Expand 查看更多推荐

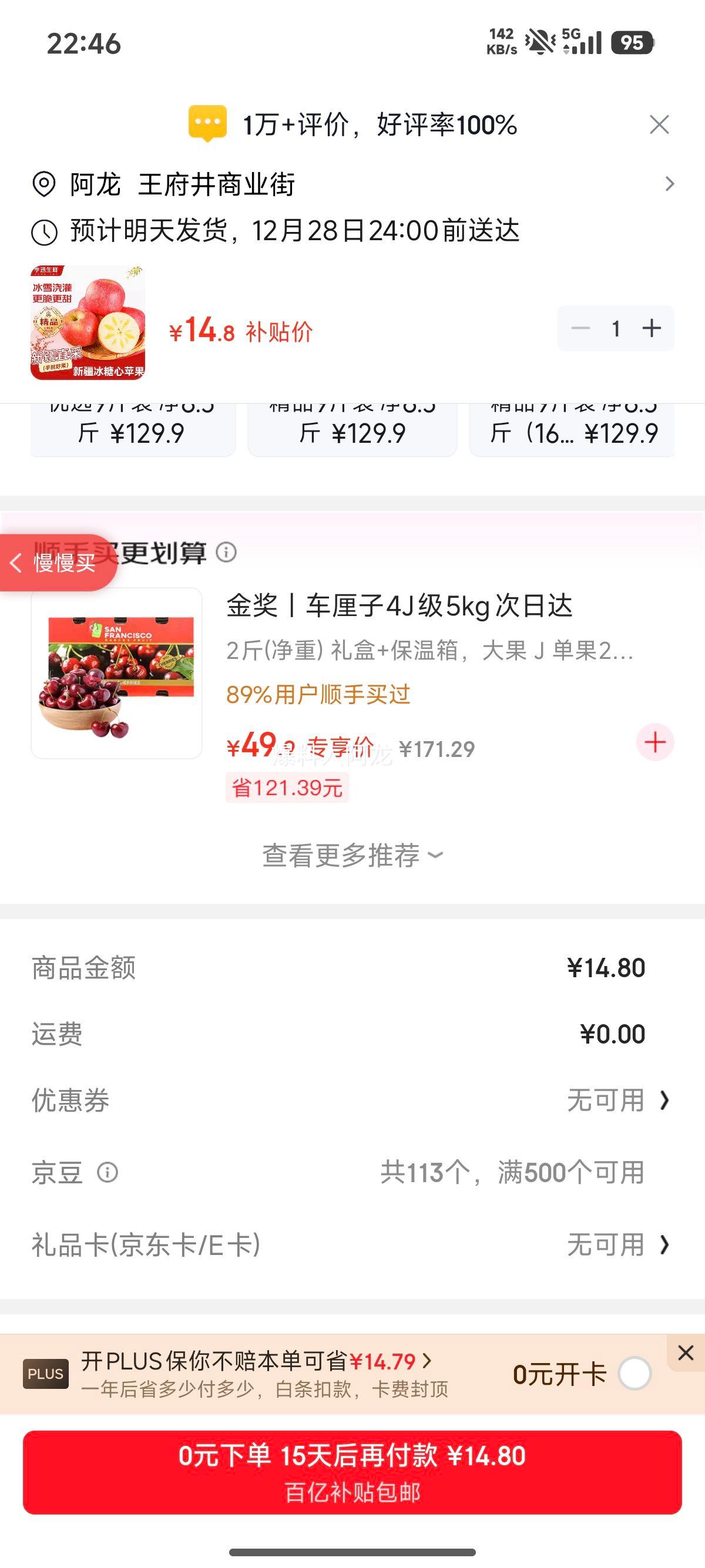coord(352,855)
